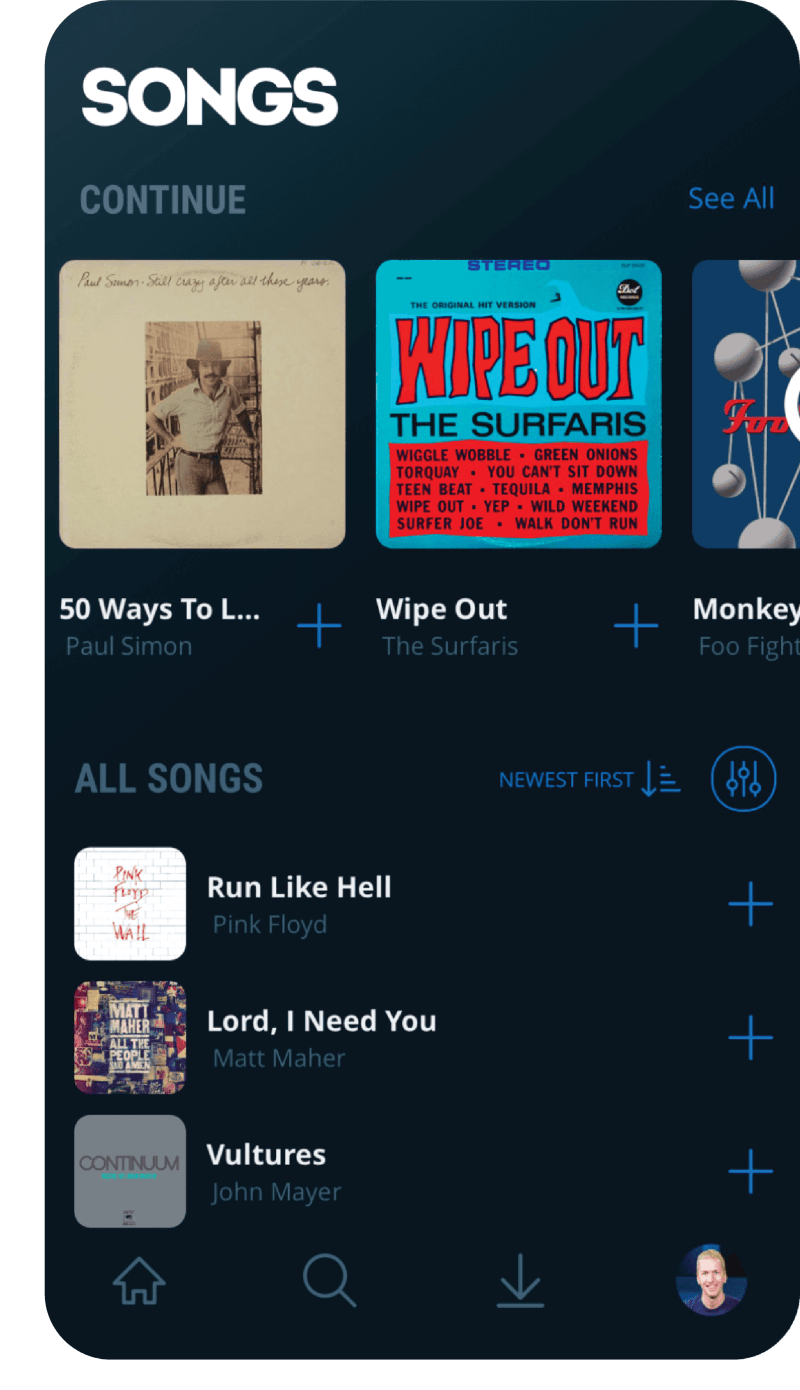
Task: Add Vultures with the plus icon
Action: click(x=750, y=1171)
